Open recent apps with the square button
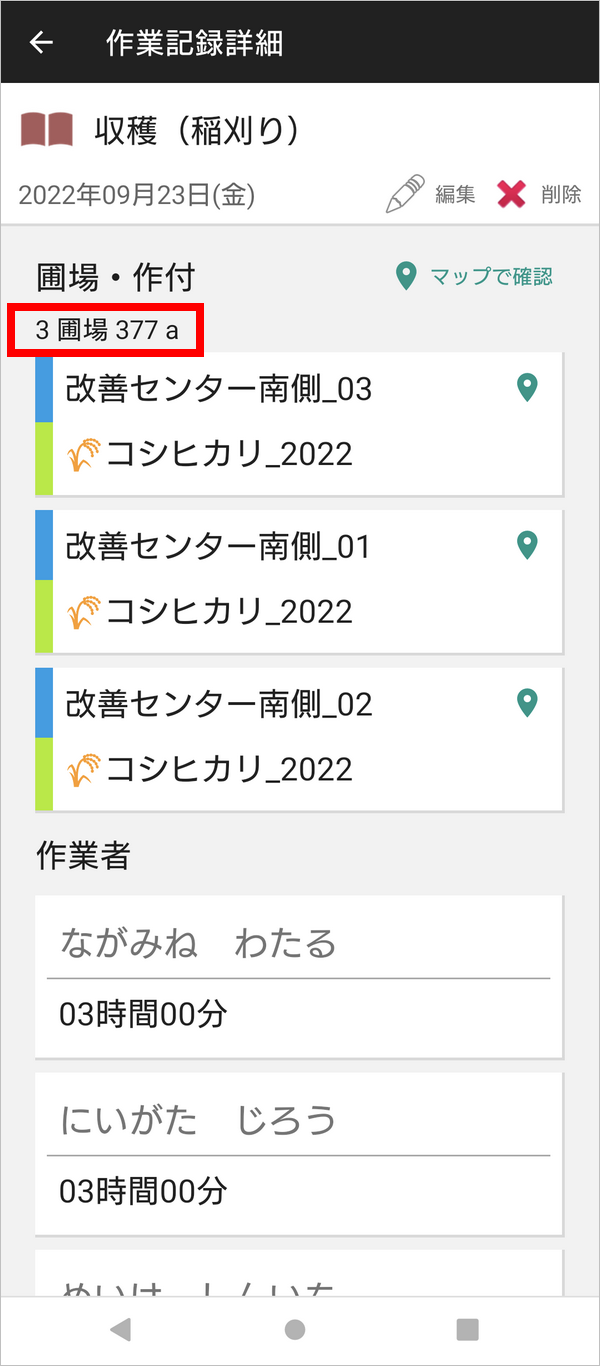Image resolution: width=600 pixels, height=1366 pixels. pos(467,1329)
